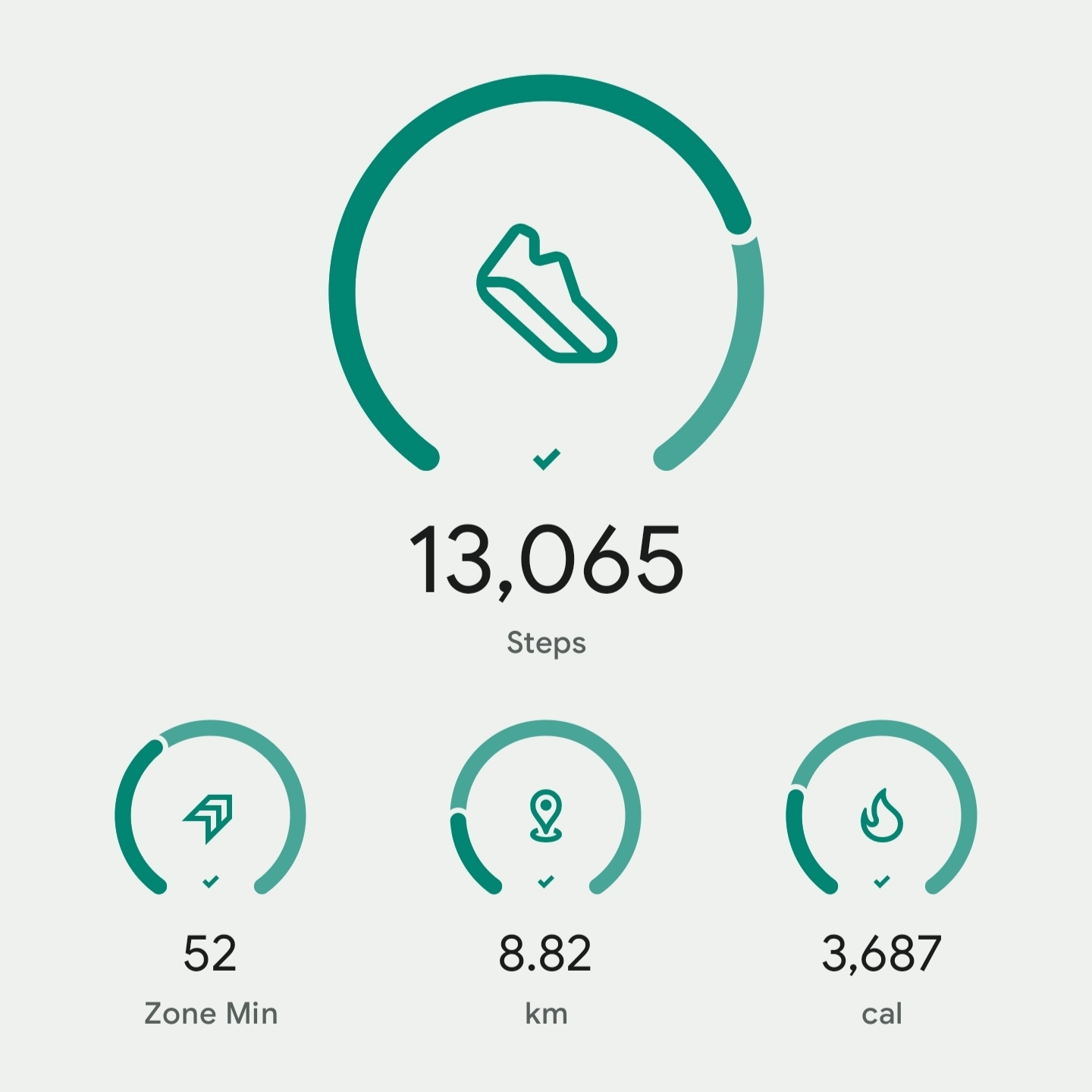Screen dimensions: 1092x1092
Task: View Zone Min stats
Action: click(x=210, y=816)
